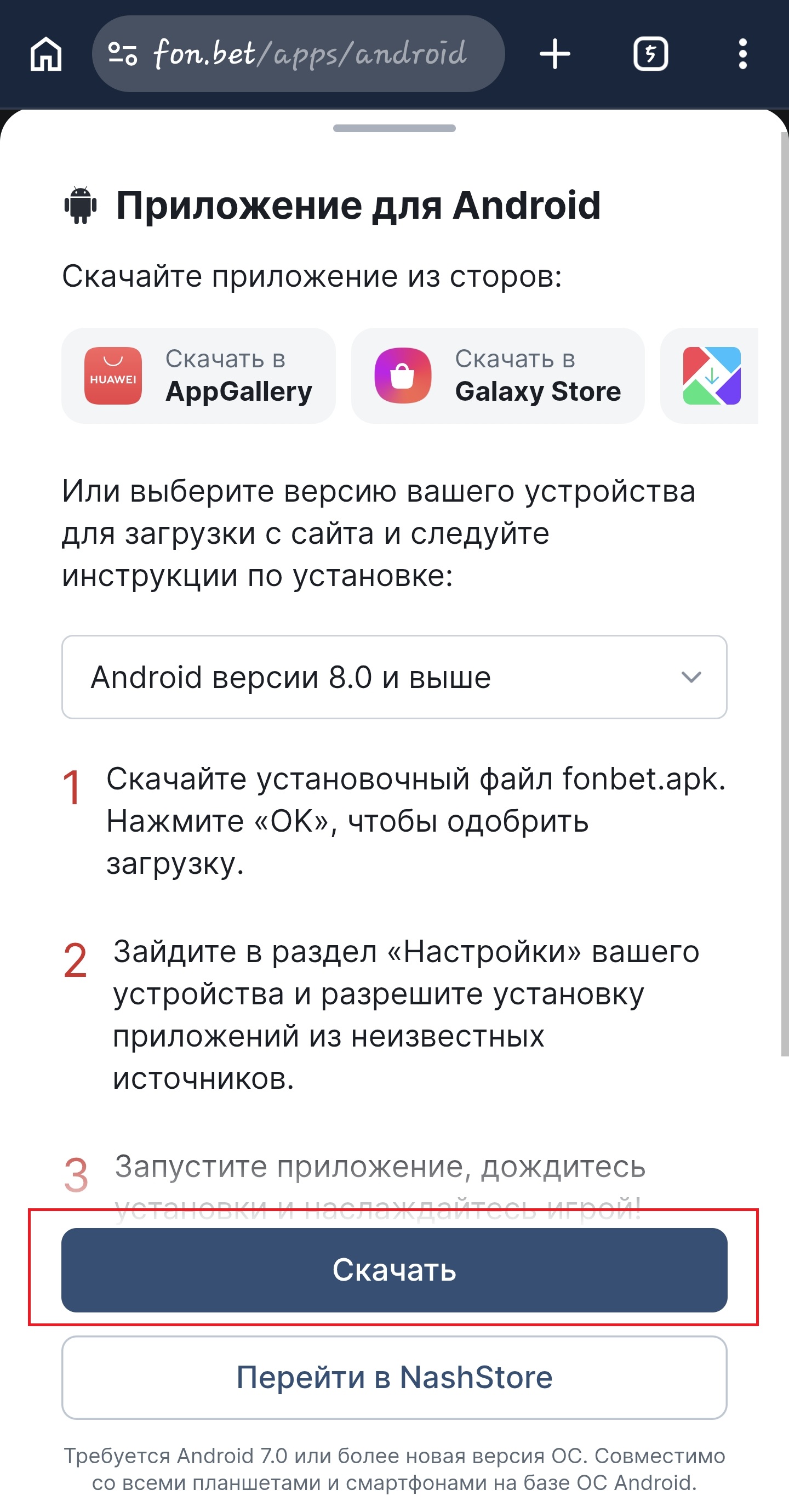Open NashStore via Перейти в NashStore button

pyautogui.click(x=394, y=1377)
